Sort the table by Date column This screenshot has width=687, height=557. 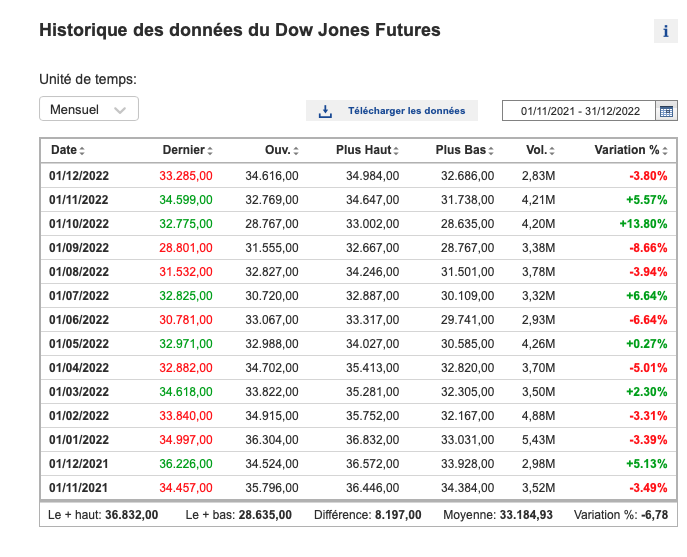(x=68, y=150)
